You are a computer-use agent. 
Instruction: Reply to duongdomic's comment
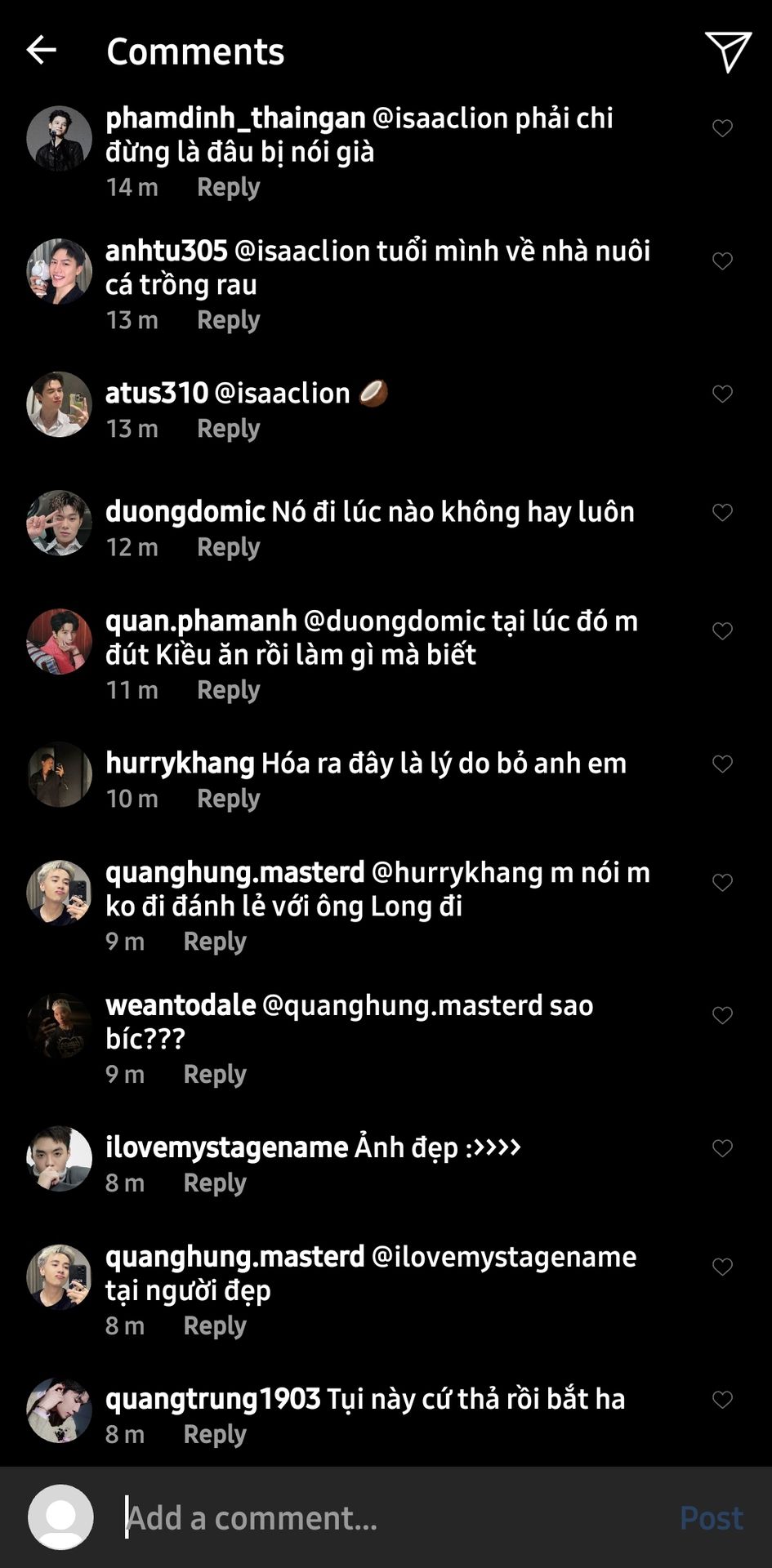tap(228, 547)
